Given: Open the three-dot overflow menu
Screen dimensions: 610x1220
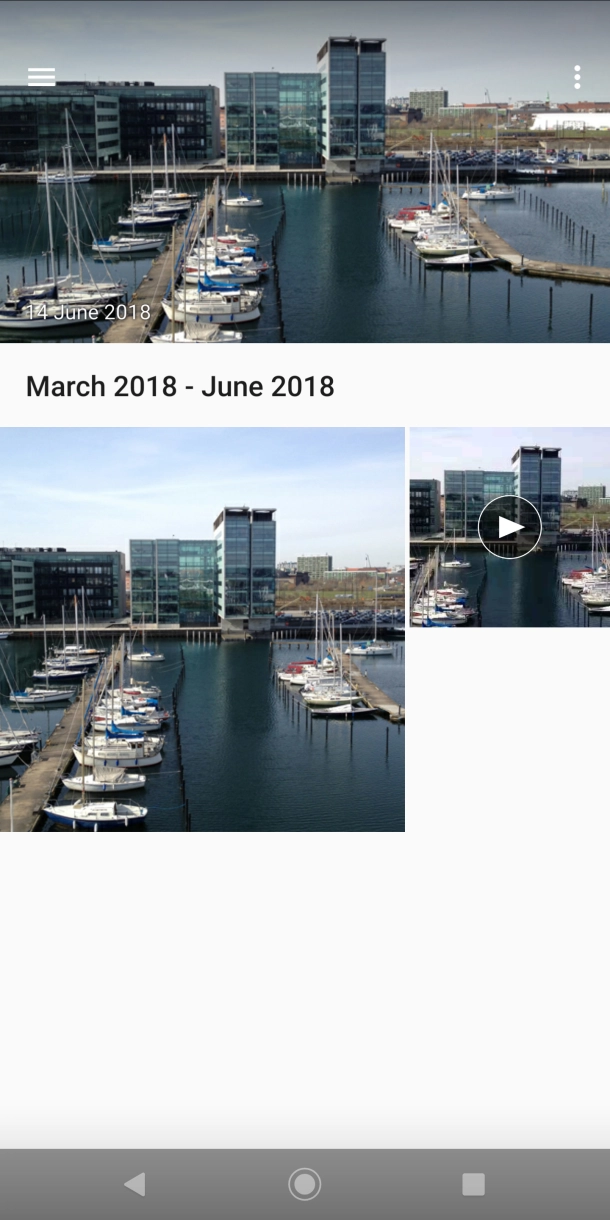Looking at the screenshot, I should click(577, 77).
